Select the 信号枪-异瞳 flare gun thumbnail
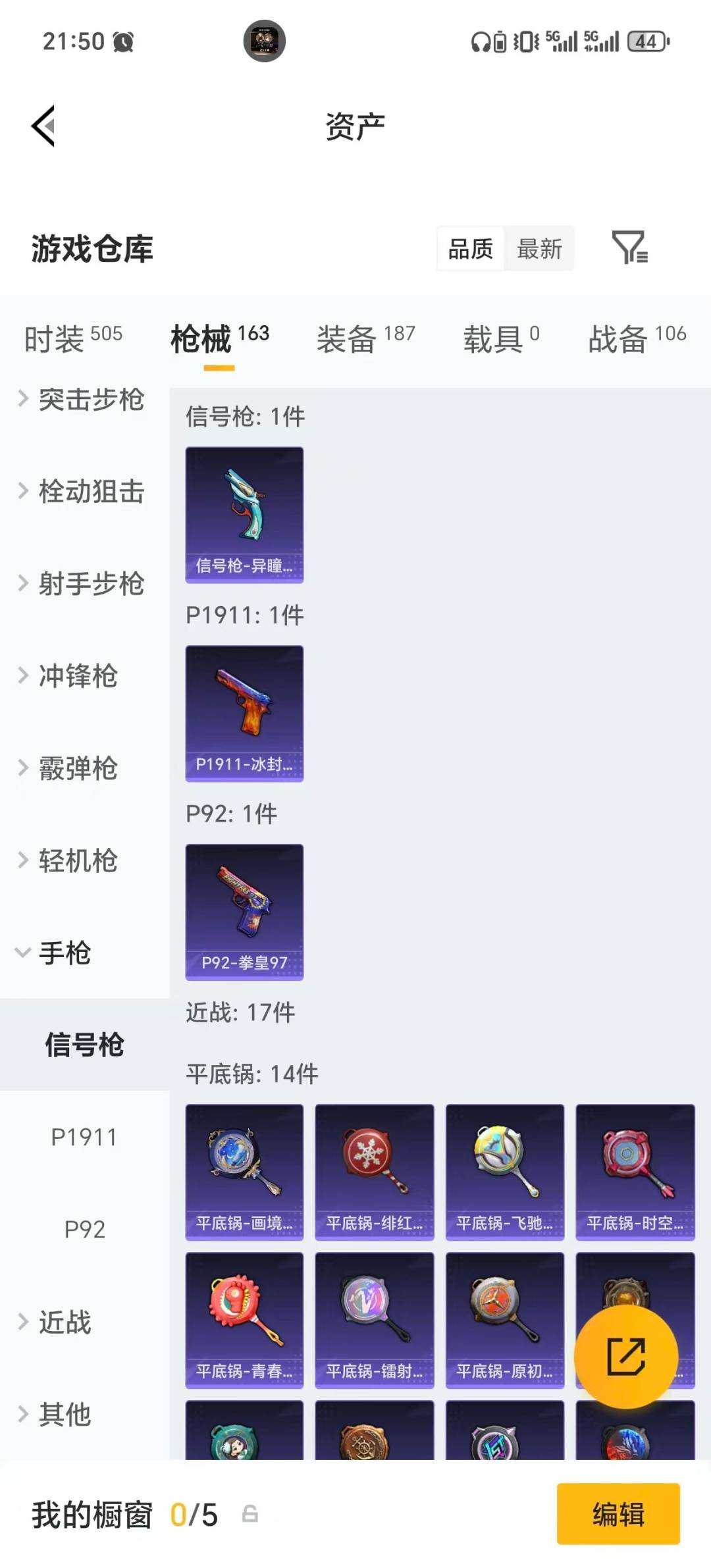 [x=244, y=513]
